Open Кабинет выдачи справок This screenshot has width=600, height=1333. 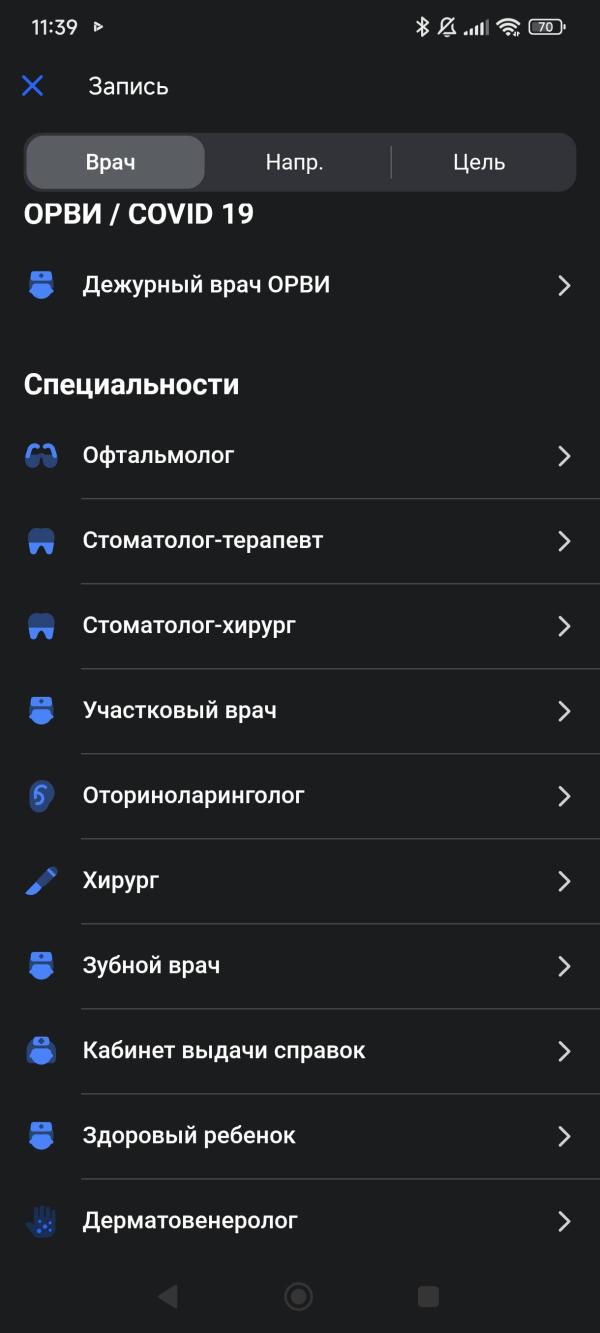coord(300,1051)
